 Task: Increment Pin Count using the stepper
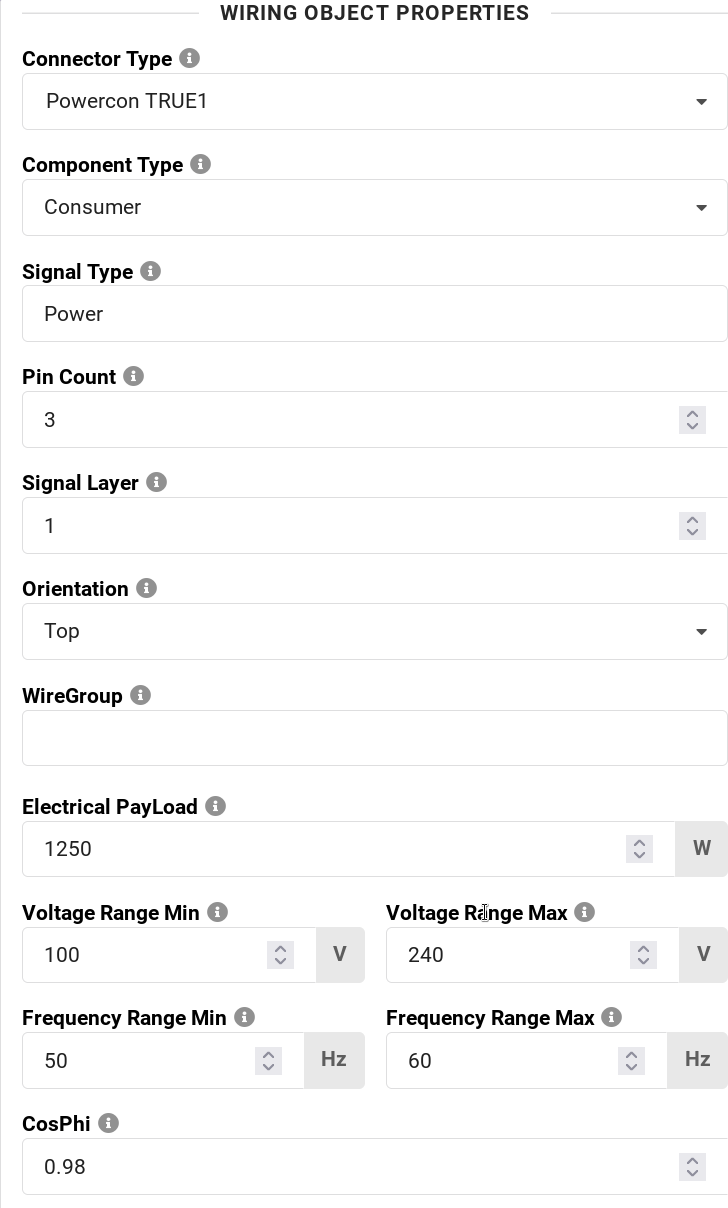692,414
